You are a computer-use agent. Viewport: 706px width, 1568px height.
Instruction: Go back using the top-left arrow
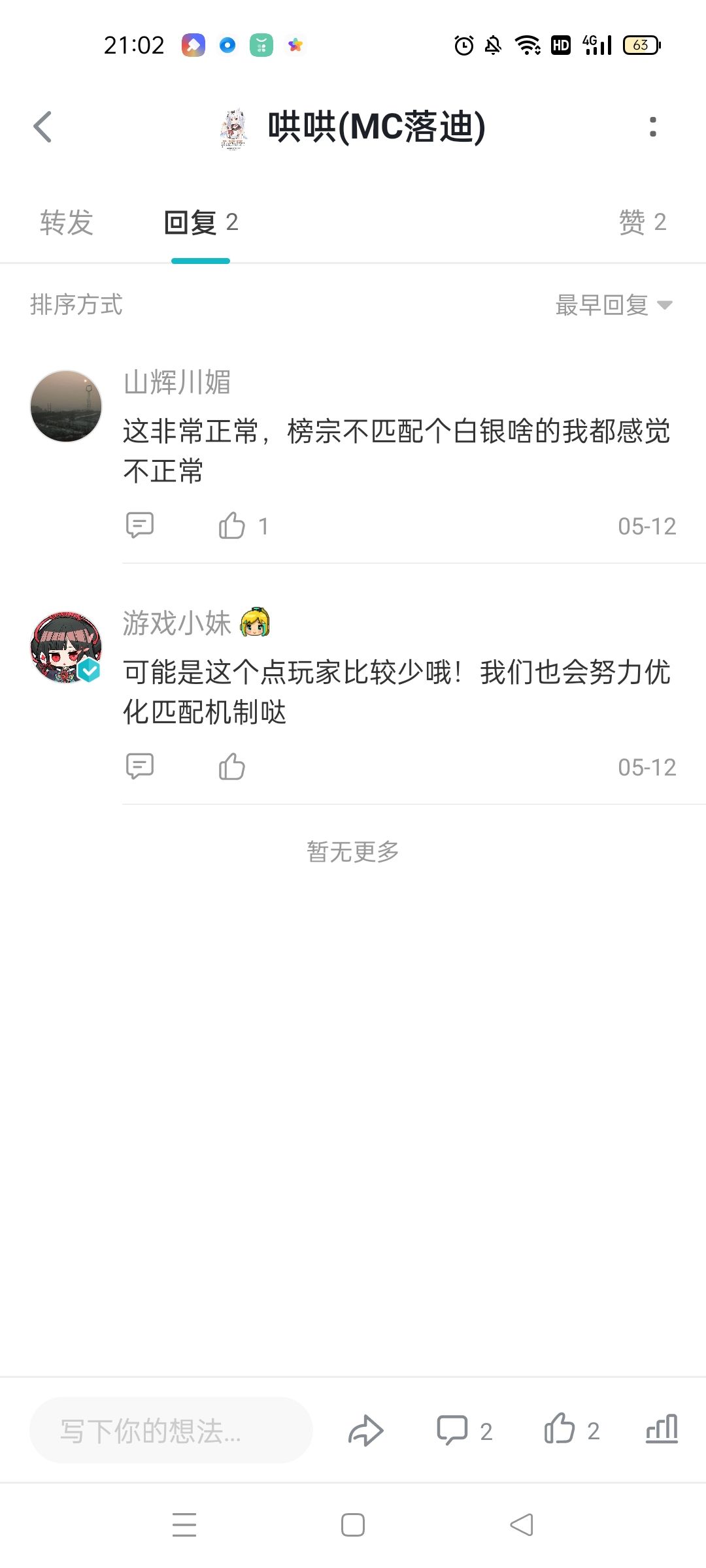[x=42, y=127]
